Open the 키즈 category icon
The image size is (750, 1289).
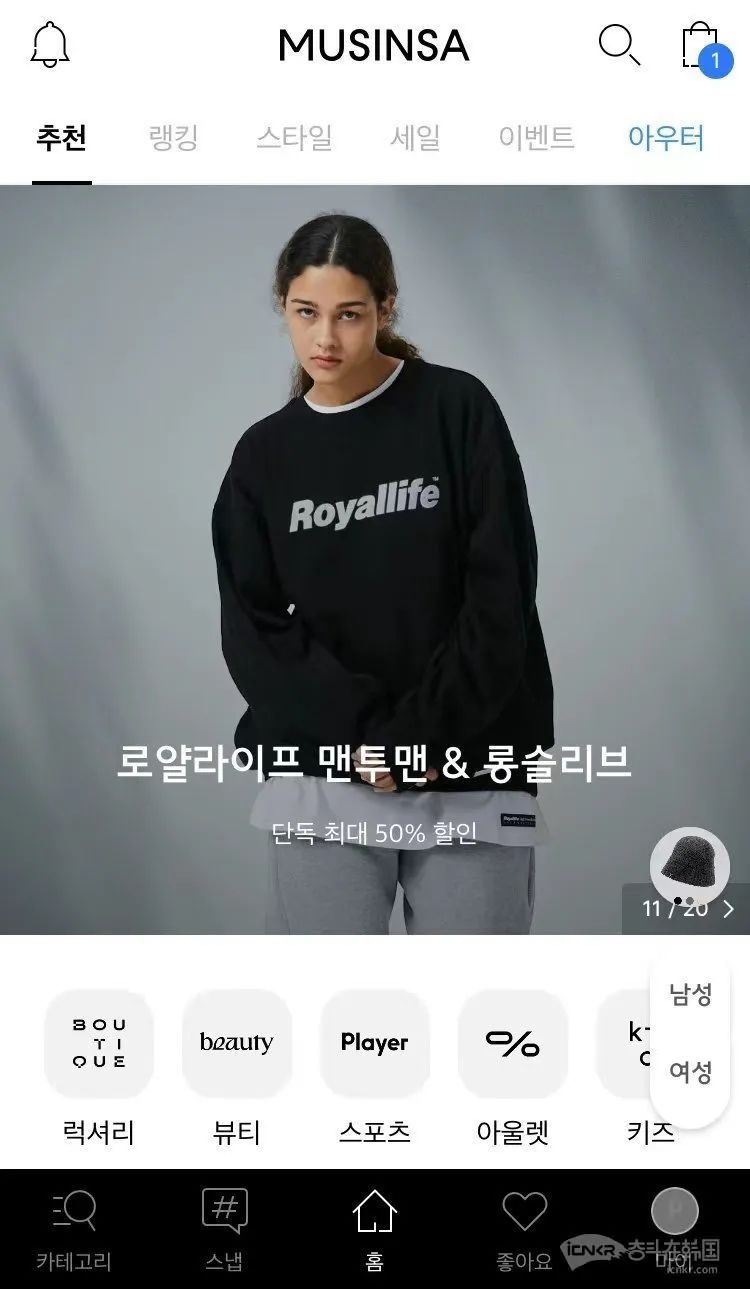pos(645,1042)
